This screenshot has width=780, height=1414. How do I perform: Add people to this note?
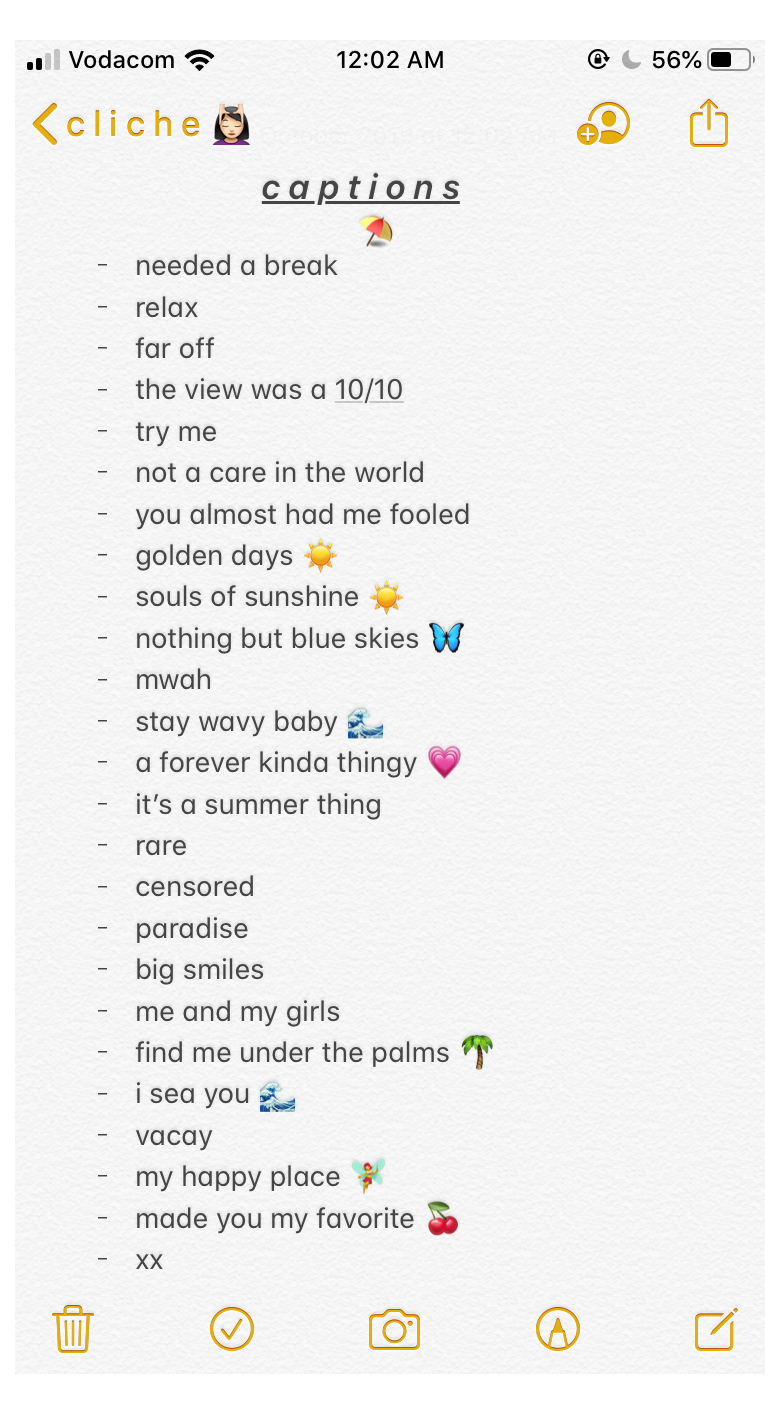click(603, 125)
